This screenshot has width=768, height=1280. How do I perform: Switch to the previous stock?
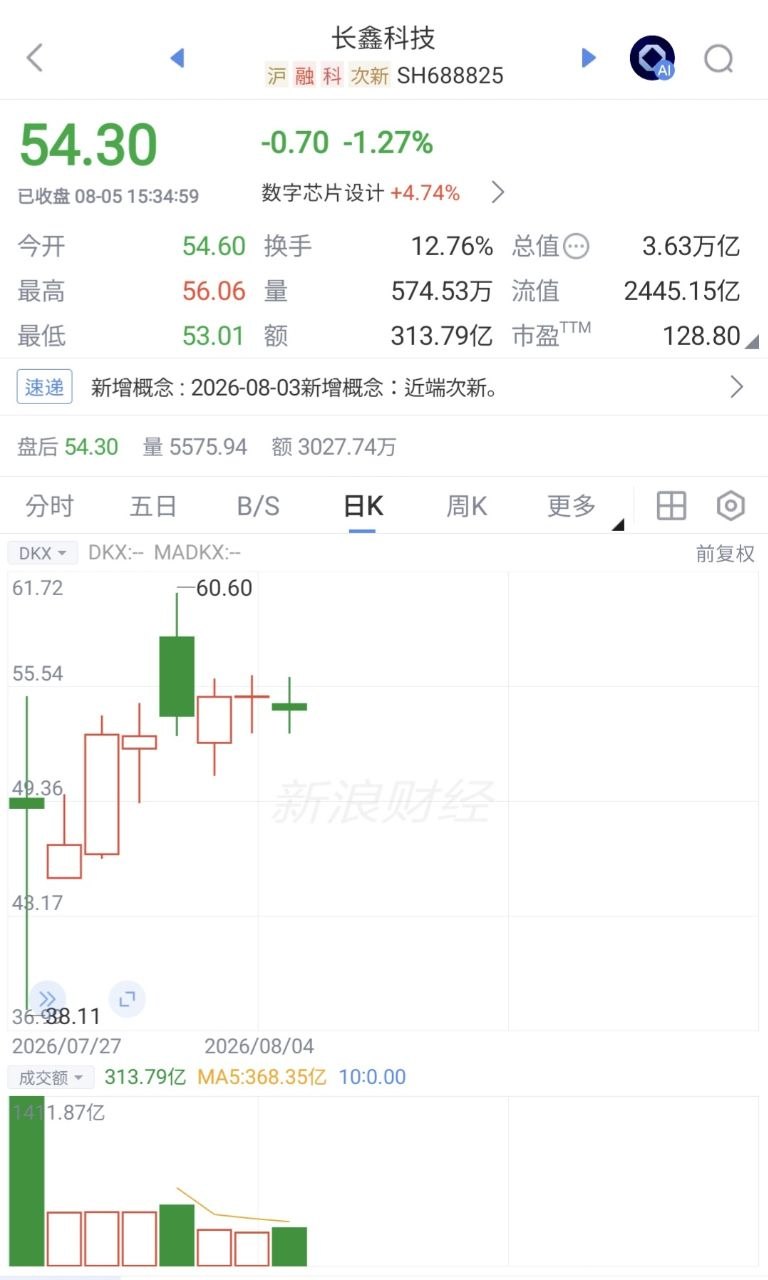pyautogui.click(x=177, y=58)
